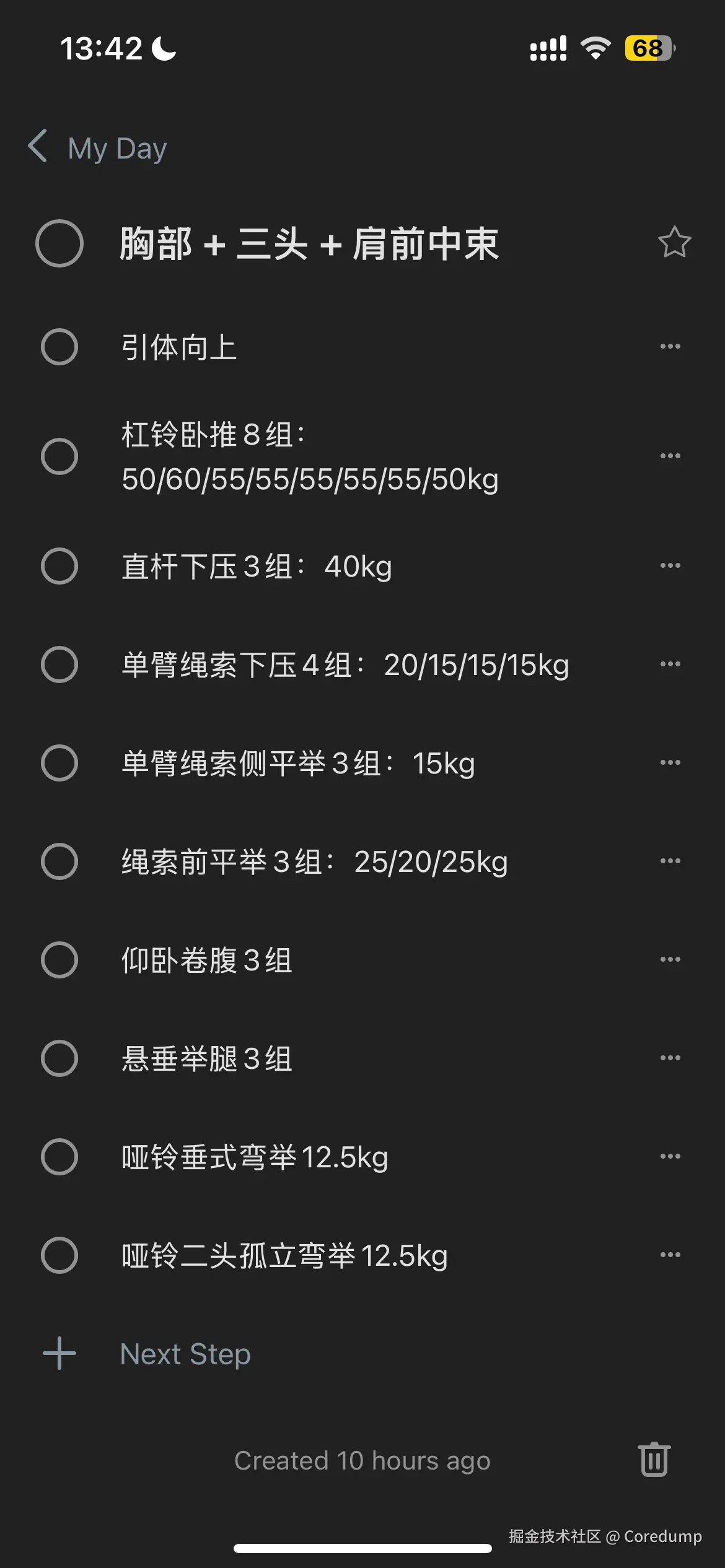Open options for 单臂绳索下压 step
Screen dimensions: 725x1568
671,663
